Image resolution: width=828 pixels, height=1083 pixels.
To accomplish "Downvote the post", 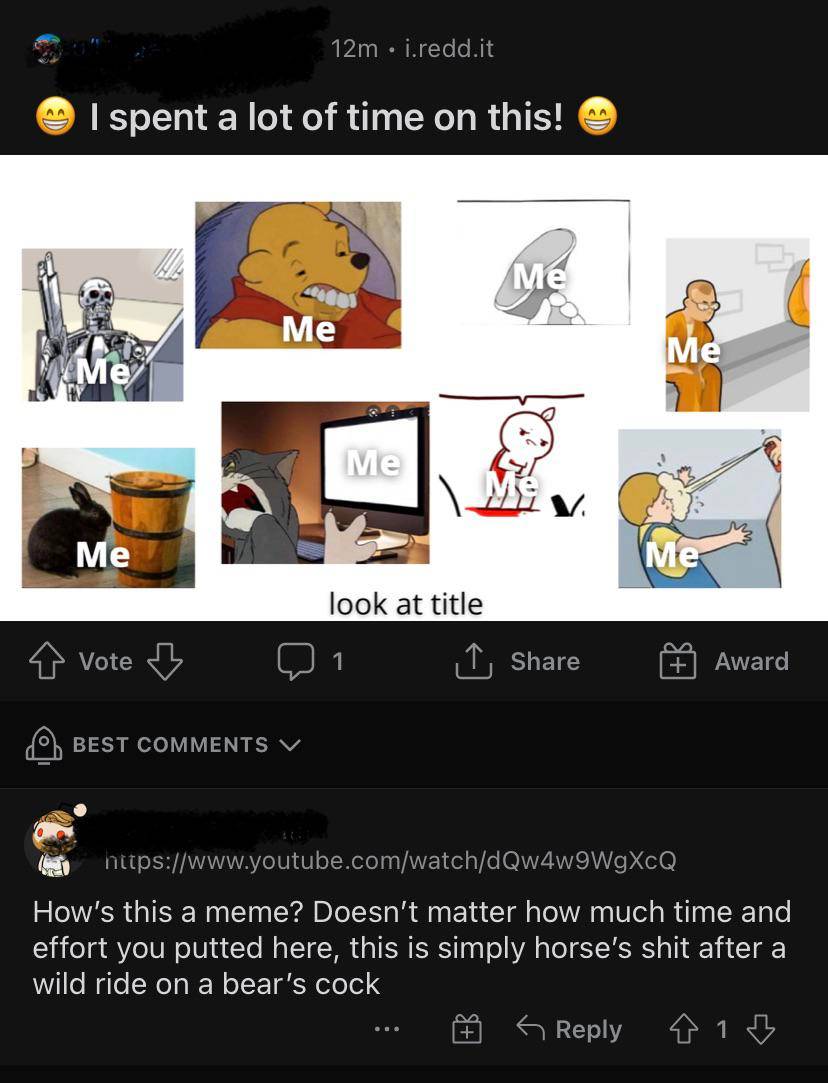I will (165, 661).
